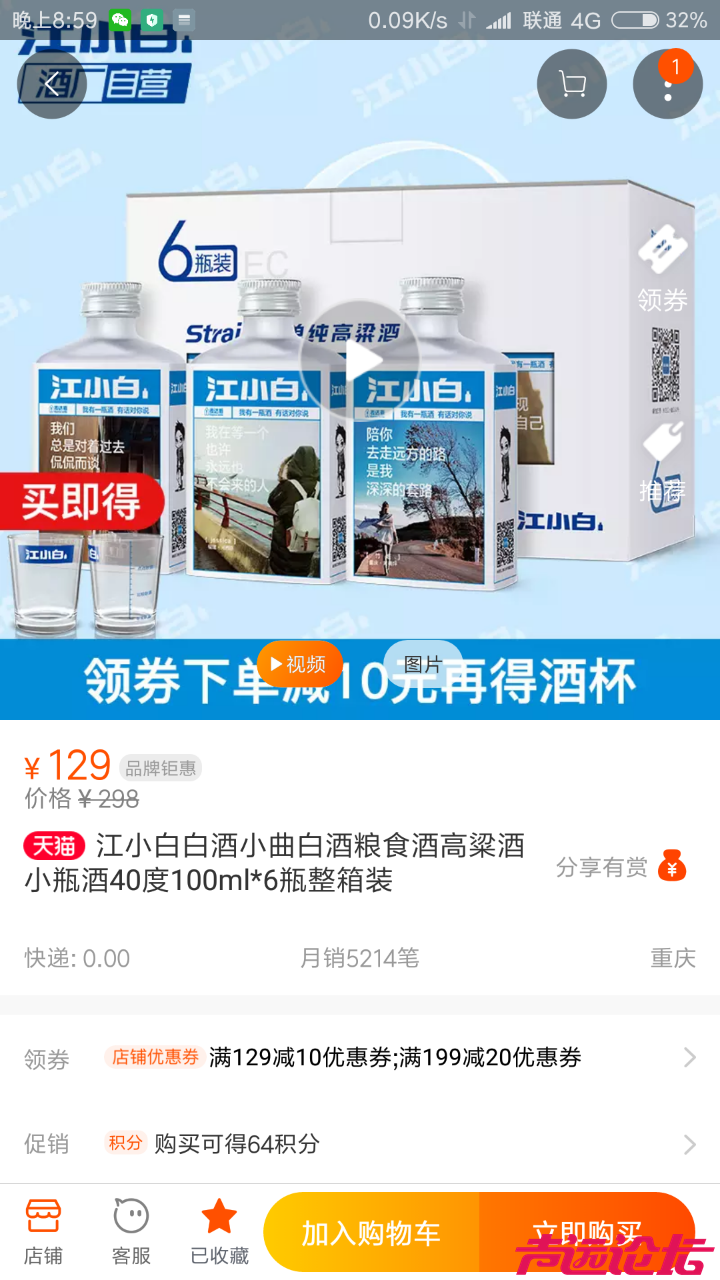720x1280 pixels.
Task: Tap the 推荐 recommend icon
Action: coord(662,462)
